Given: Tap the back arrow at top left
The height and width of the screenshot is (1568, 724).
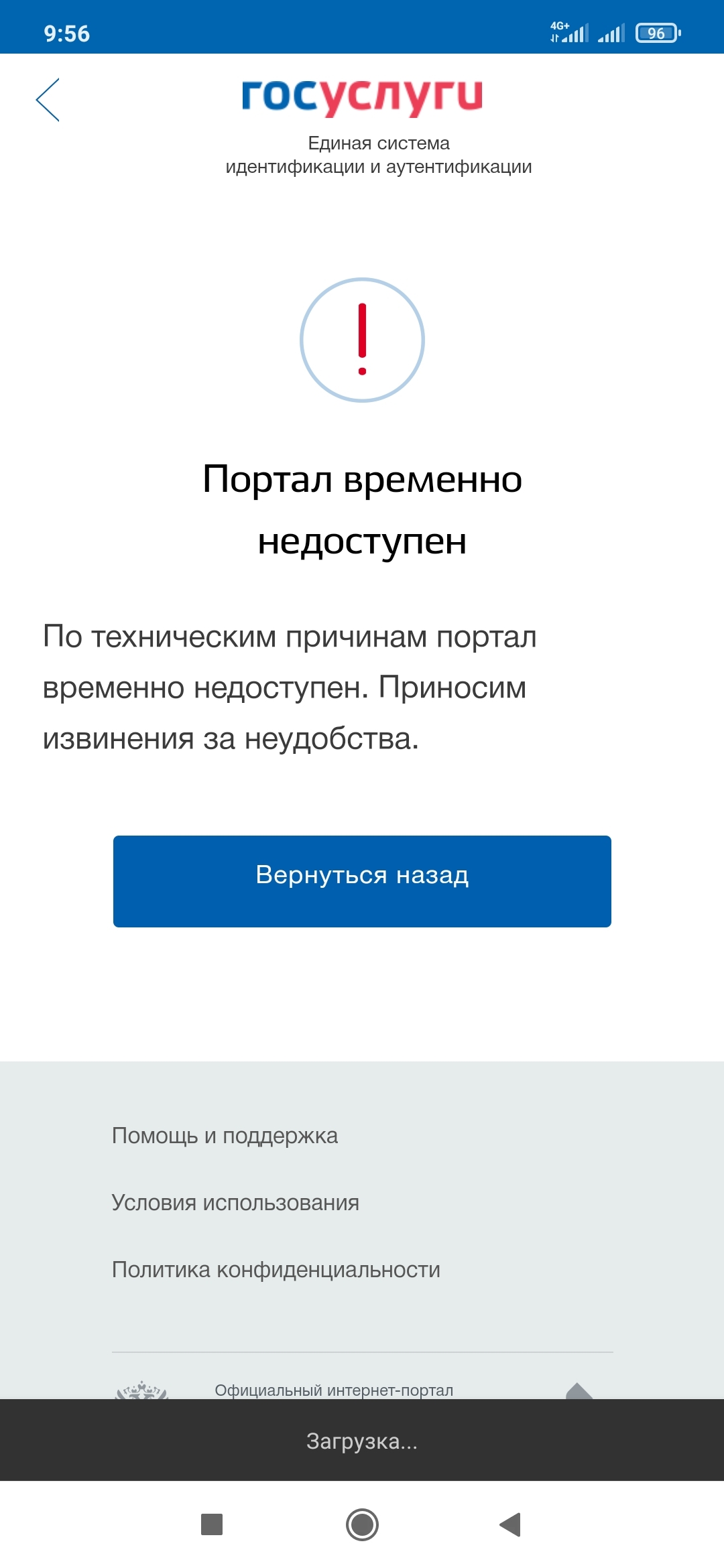Looking at the screenshot, I should pos(48,100).
